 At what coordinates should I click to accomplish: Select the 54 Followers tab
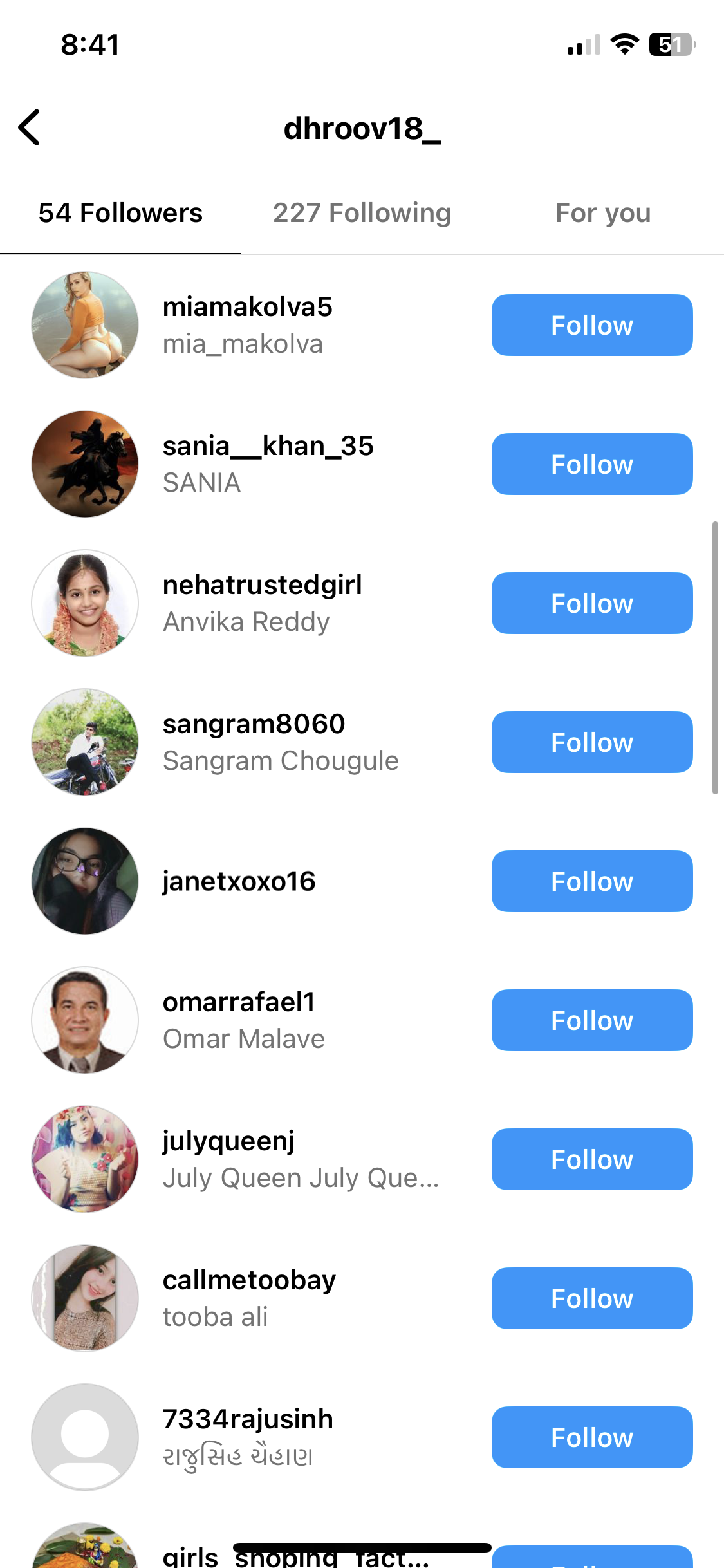click(x=120, y=213)
